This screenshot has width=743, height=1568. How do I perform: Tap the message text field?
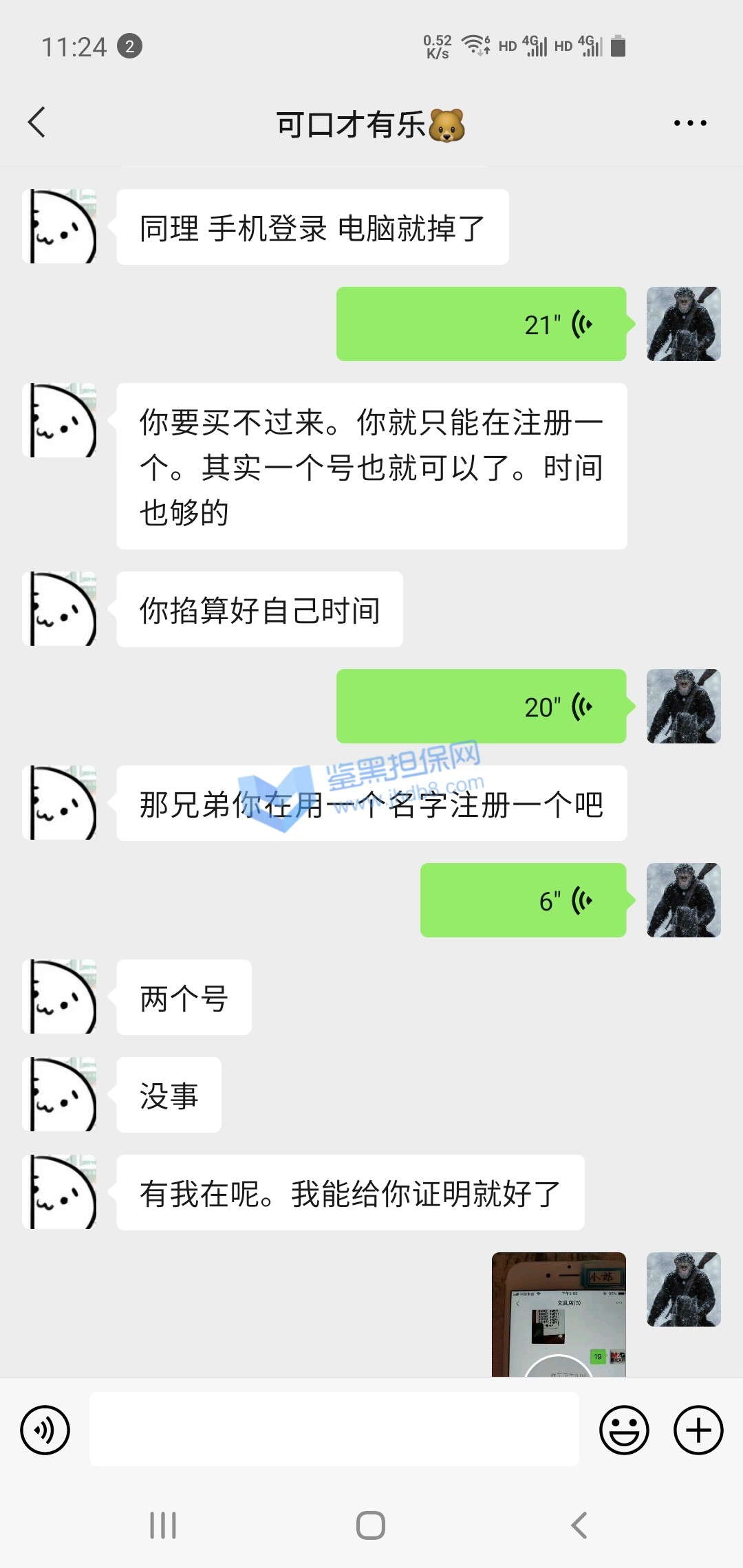point(334,1430)
